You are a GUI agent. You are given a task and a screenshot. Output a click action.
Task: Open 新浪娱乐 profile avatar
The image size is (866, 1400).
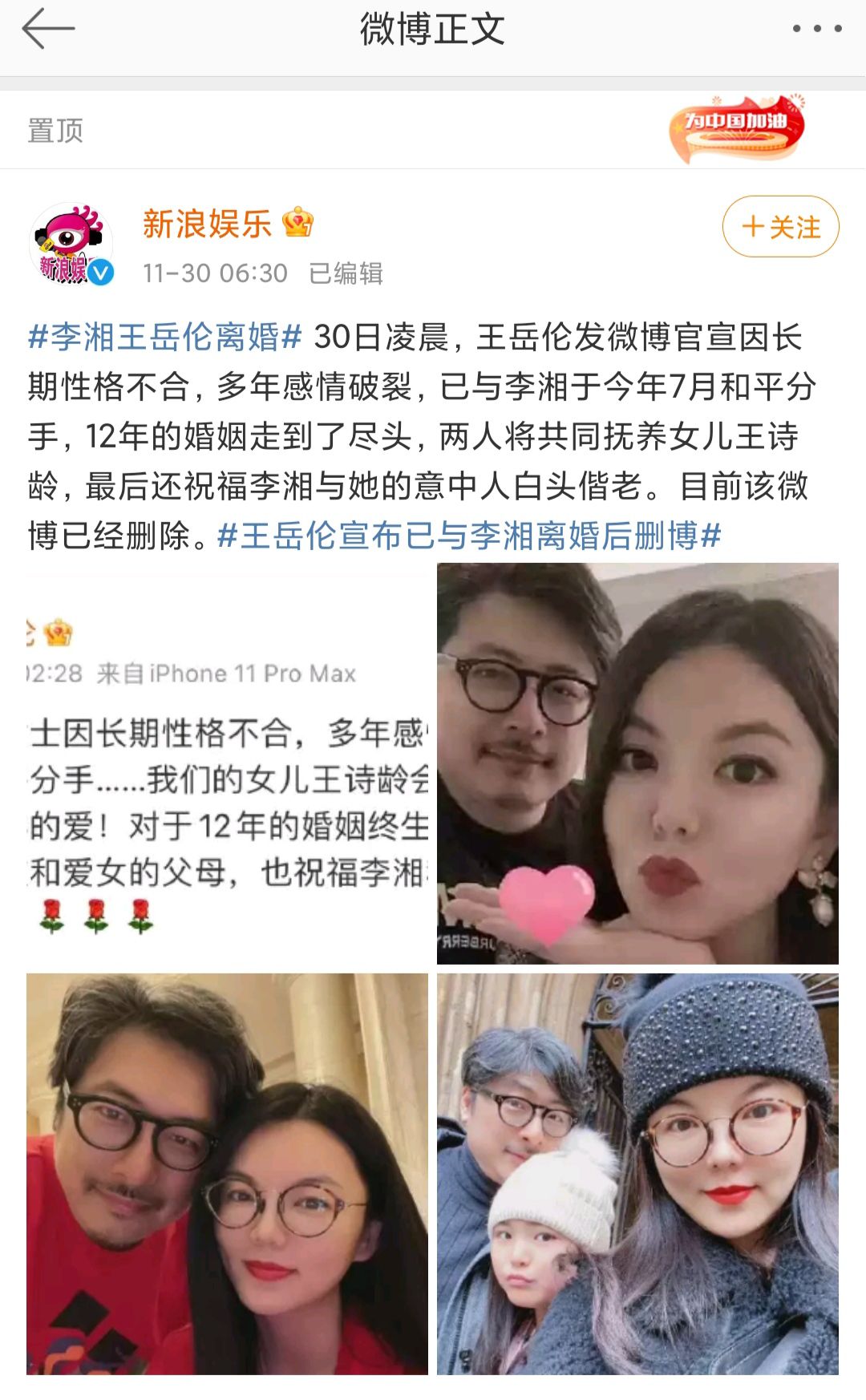[x=71, y=245]
